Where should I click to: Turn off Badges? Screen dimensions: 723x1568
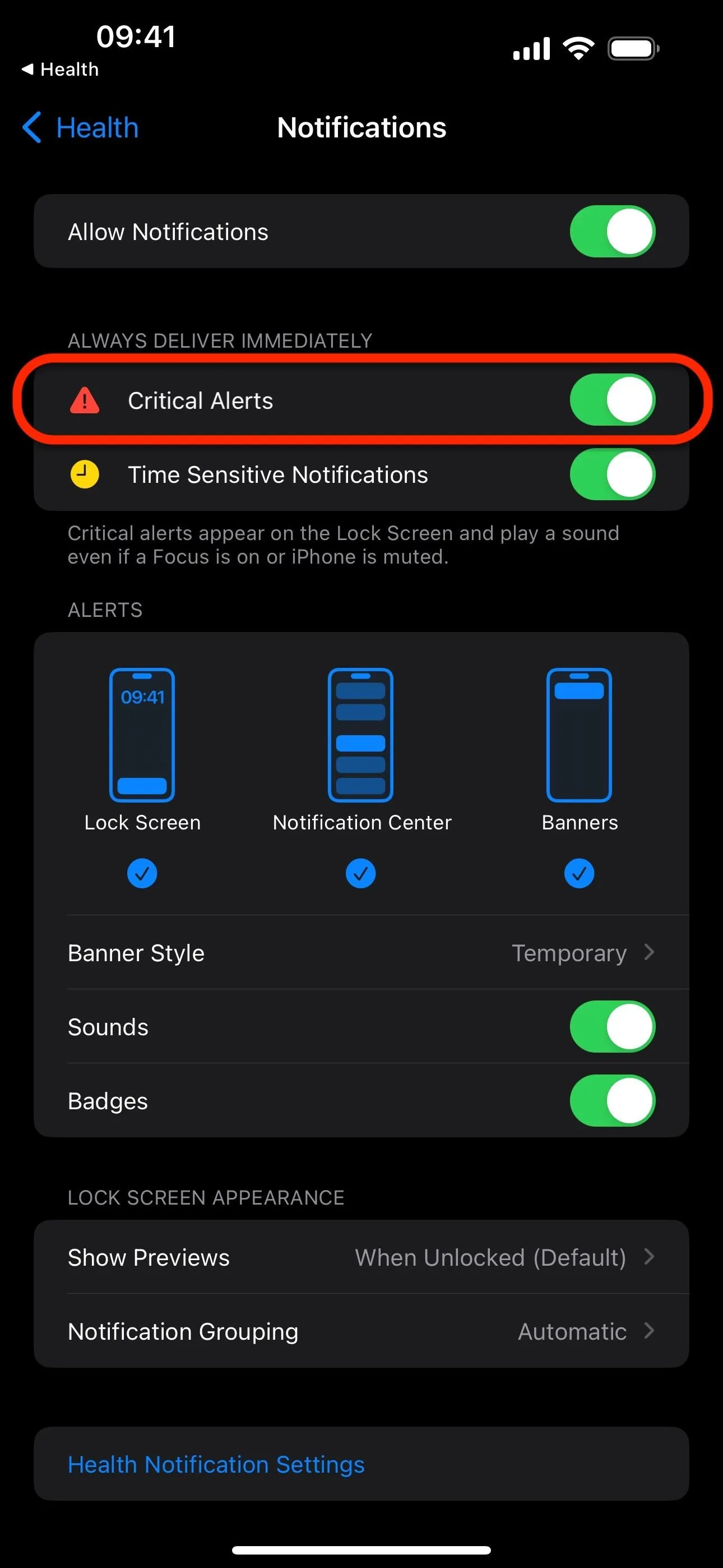click(x=612, y=1100)
